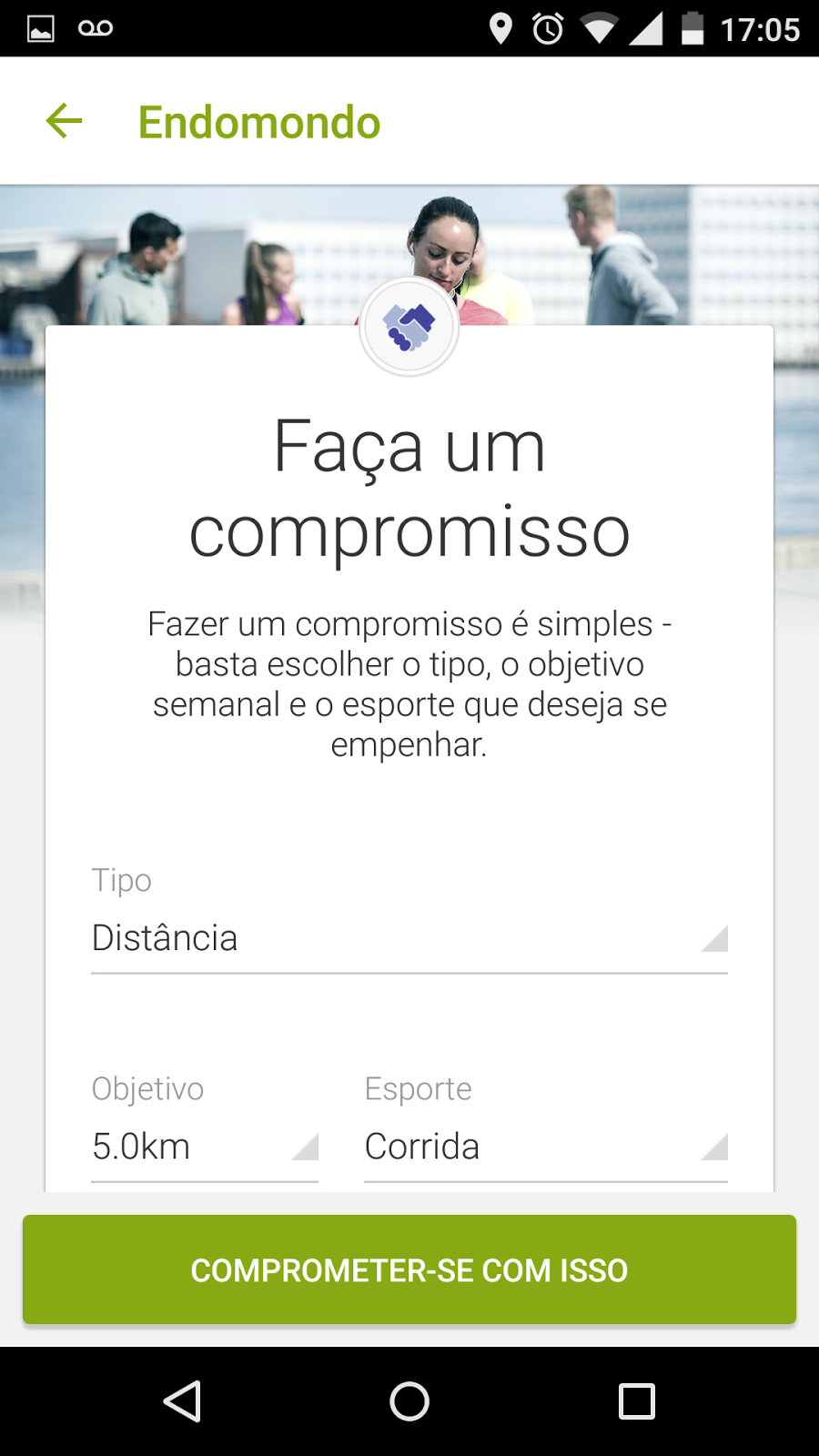The width and height of the screenshot is (819, 1456).
Task: Open the recent apps overview
Action: pyautogui.click(x=637, y=1401)
